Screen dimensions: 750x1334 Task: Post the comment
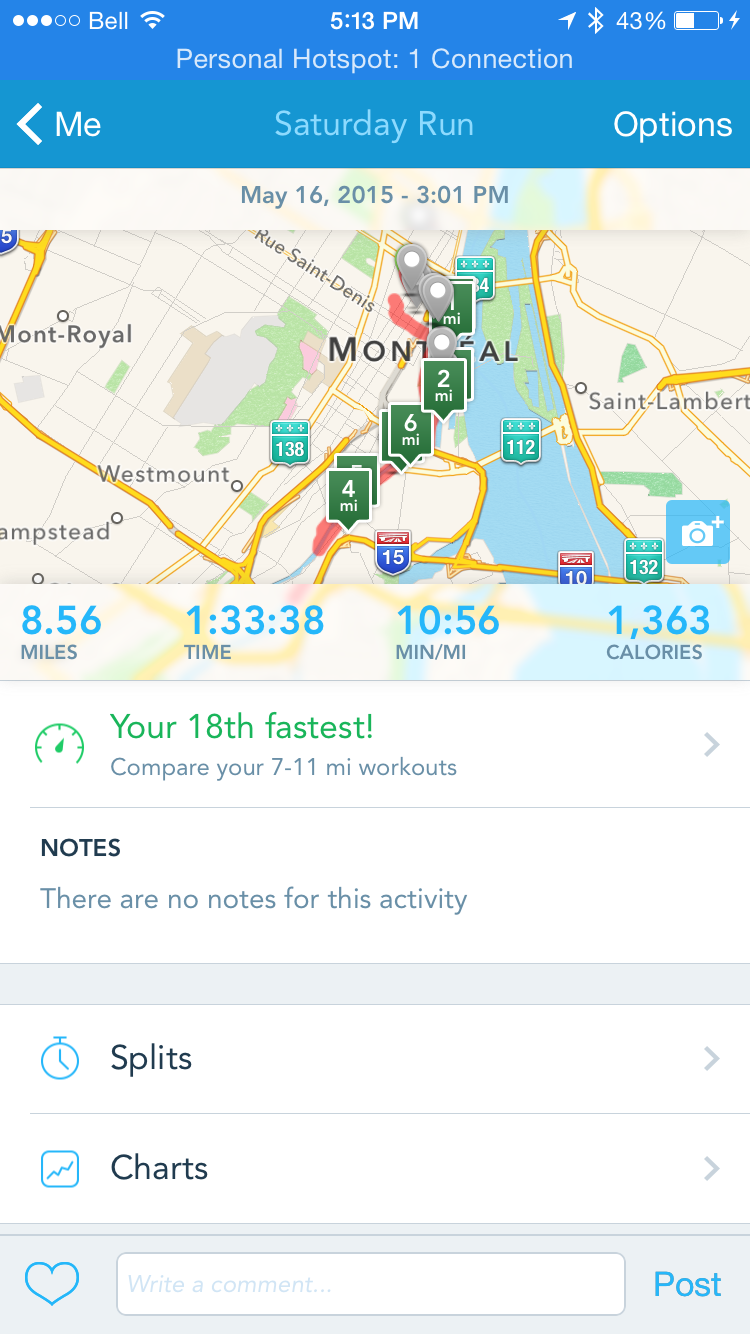[687, 1284]
